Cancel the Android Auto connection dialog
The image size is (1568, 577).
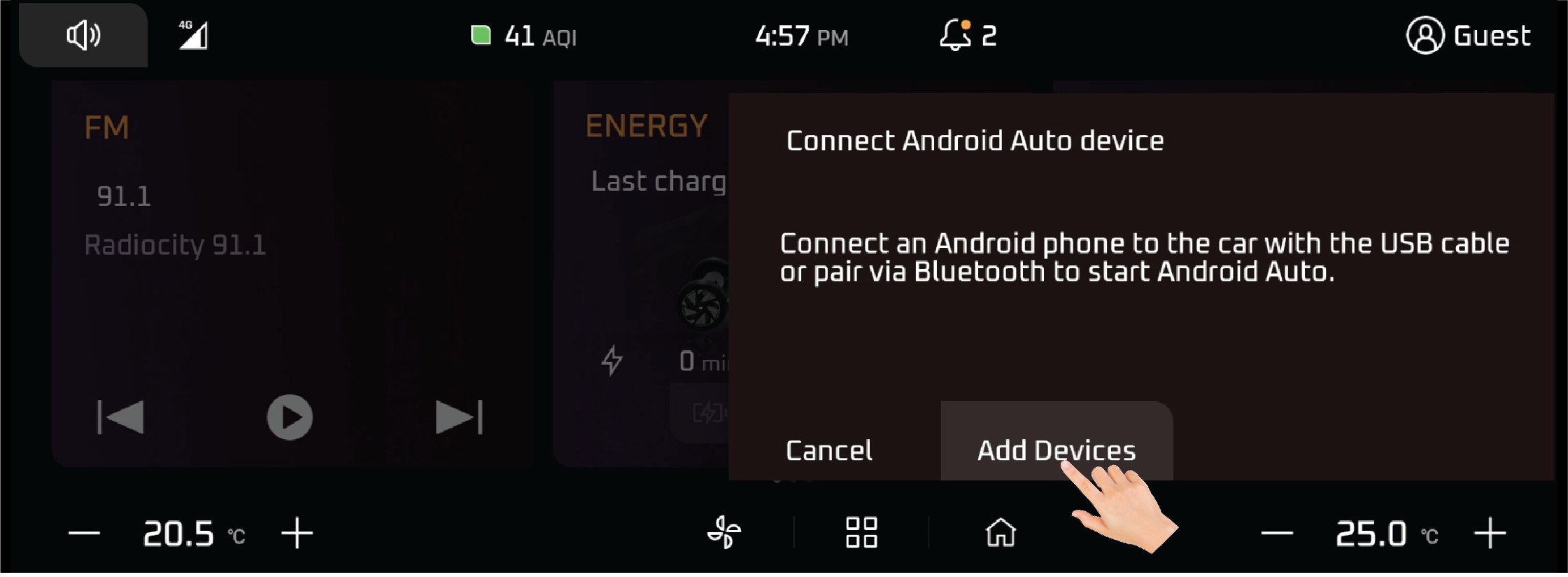pos(829,450)
